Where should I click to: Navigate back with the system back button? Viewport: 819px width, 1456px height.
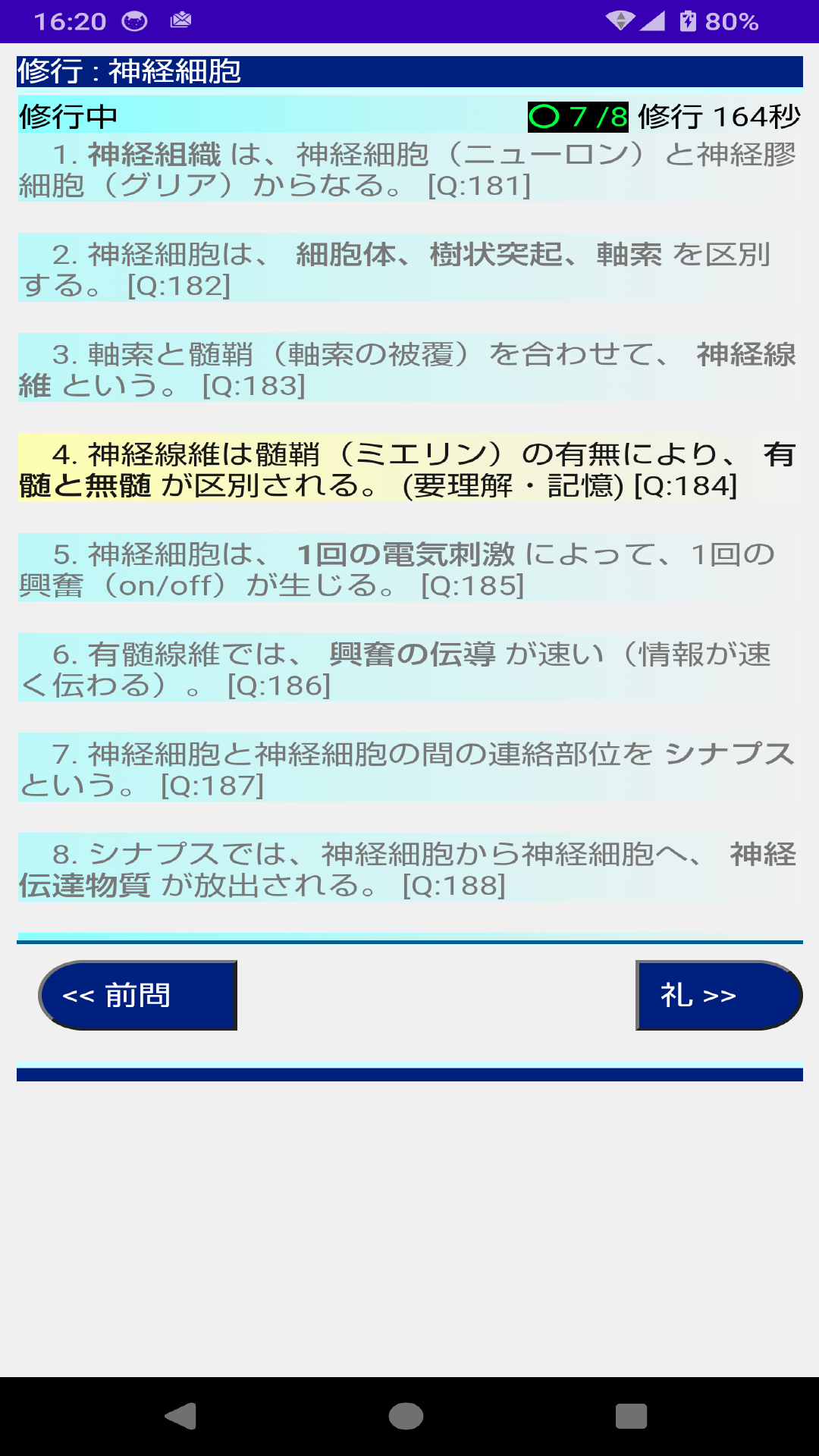point(180,1416)
